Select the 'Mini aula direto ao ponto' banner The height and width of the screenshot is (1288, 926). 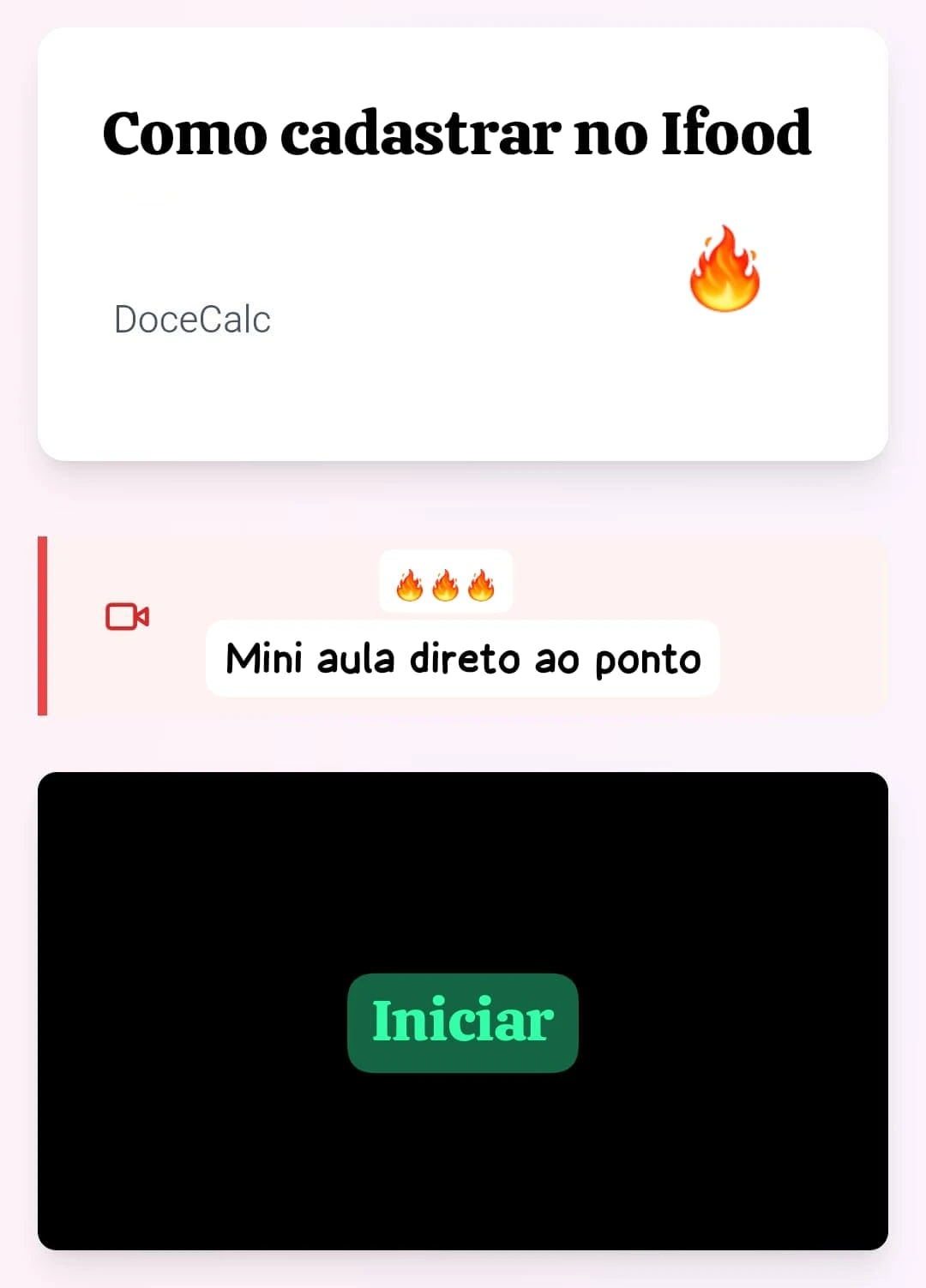tap(461, 658)
